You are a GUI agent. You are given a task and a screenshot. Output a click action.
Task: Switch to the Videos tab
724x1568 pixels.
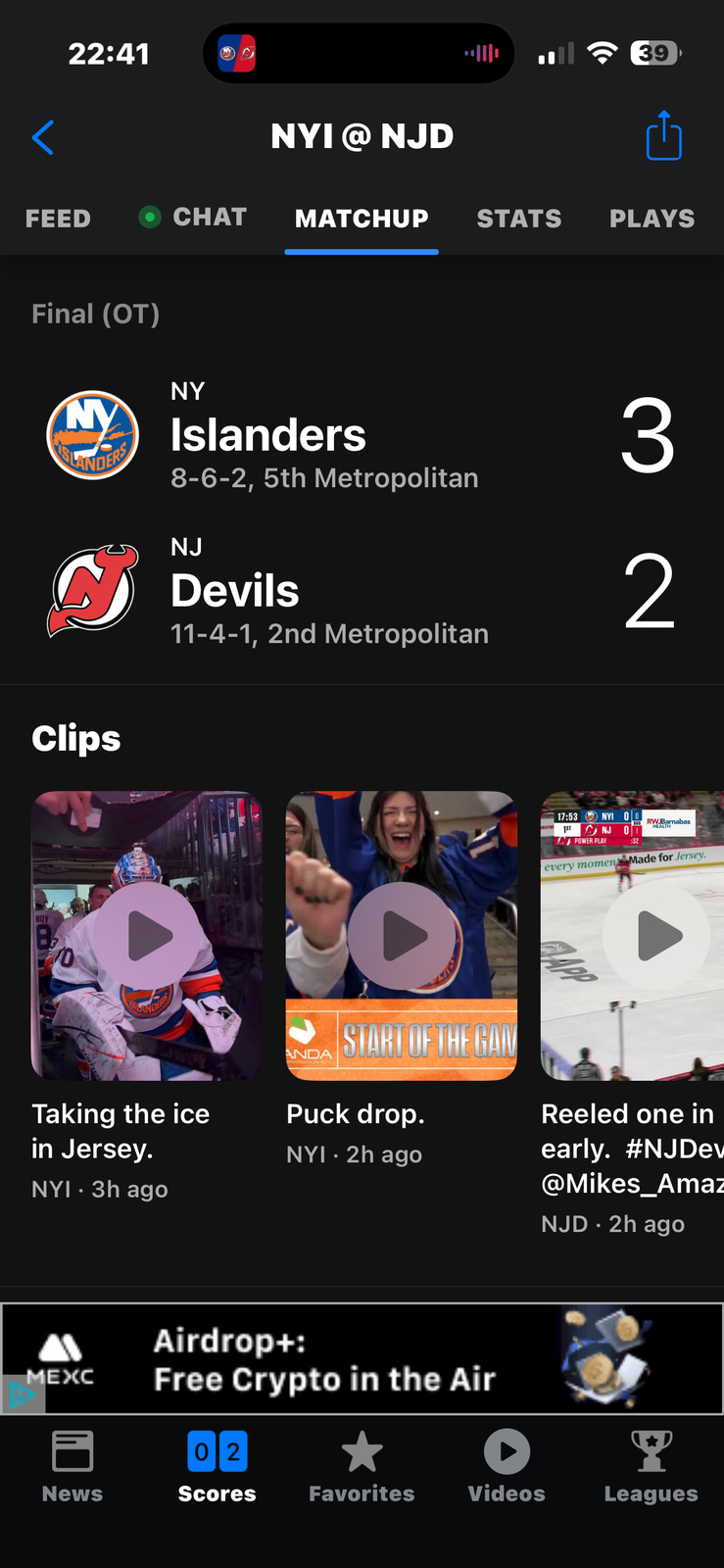(x=507, y=1467)
